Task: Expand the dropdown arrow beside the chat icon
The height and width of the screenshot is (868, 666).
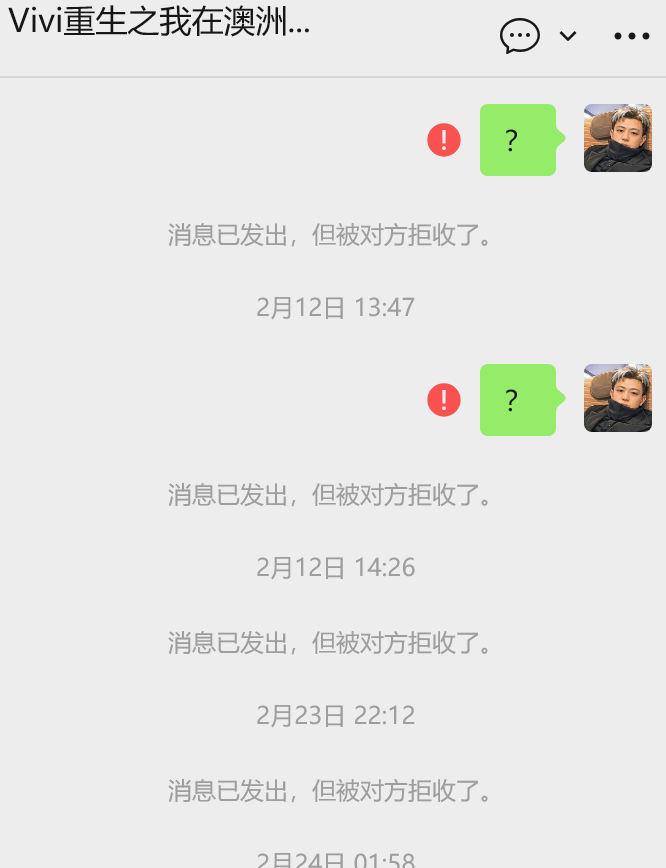Action: click(567, 37)
